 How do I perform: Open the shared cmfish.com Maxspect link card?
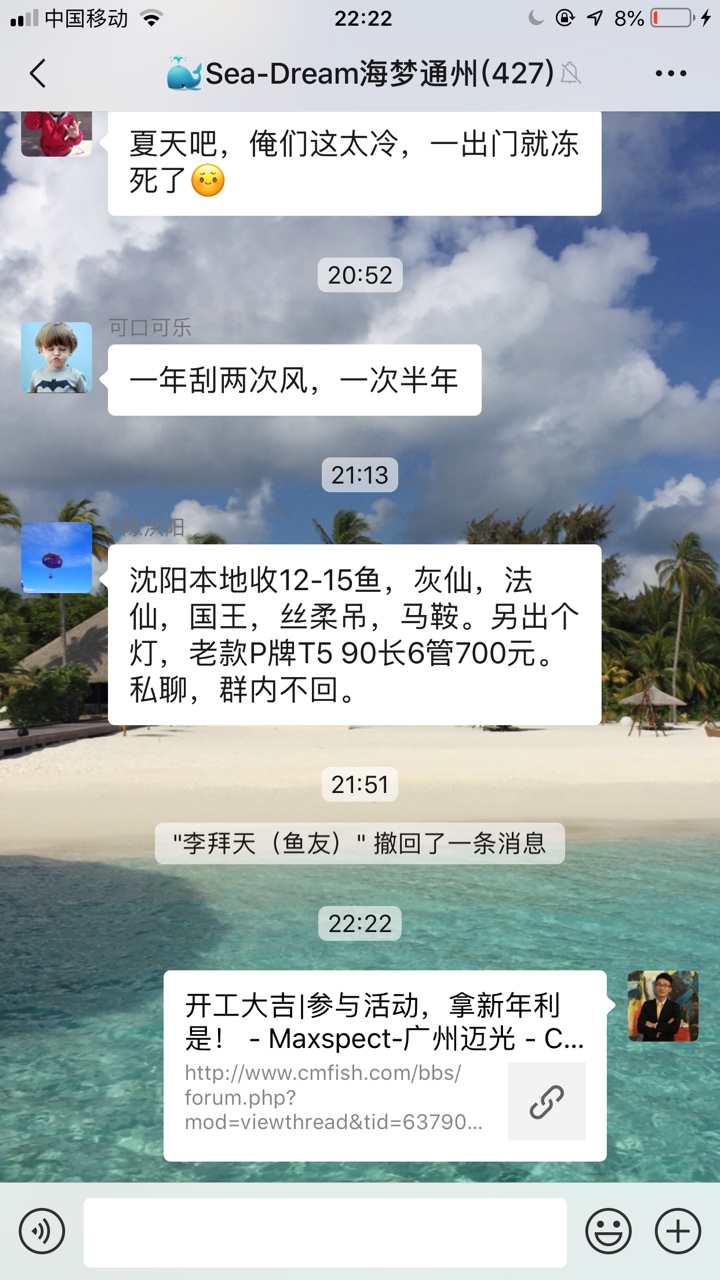(384, 1065)
